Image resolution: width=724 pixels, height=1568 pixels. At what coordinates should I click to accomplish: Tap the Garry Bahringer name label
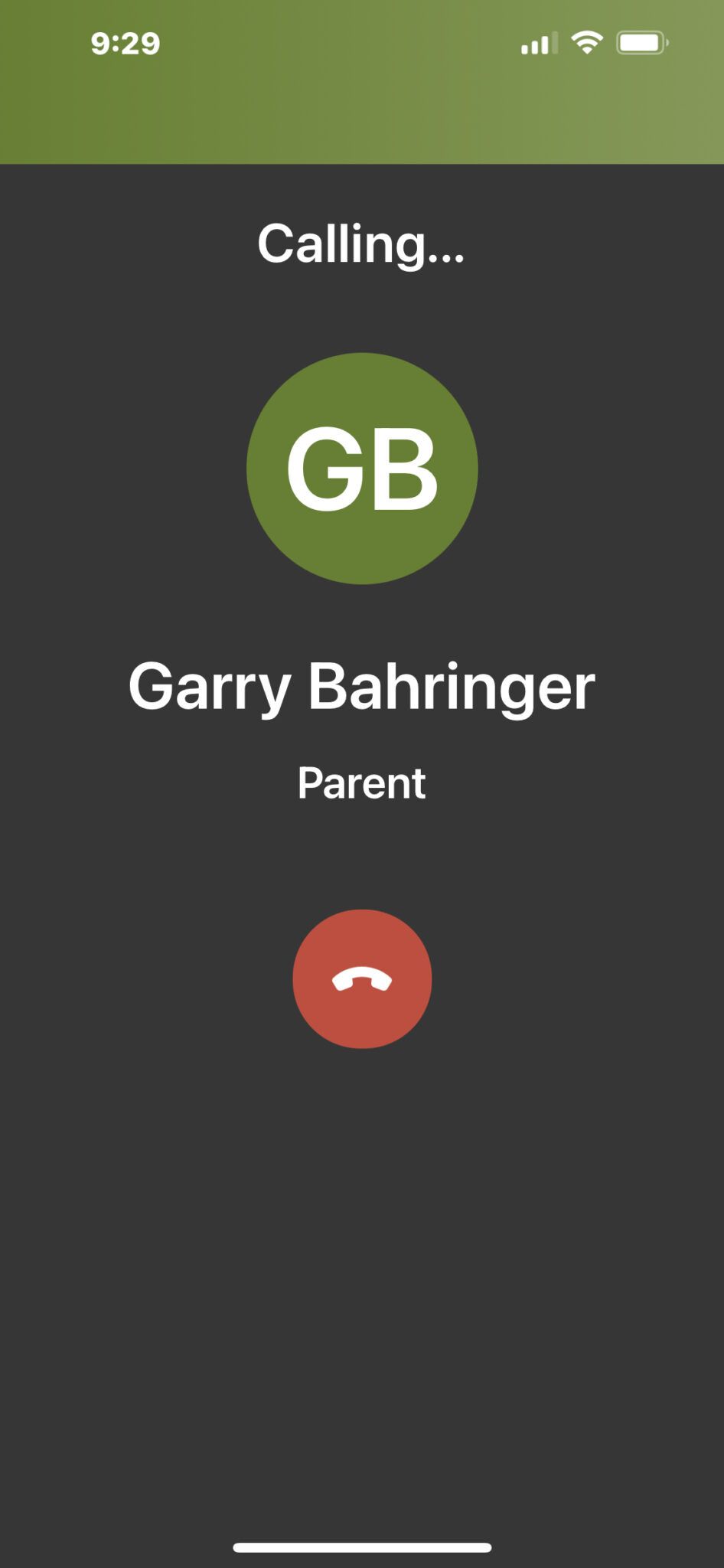pyautogui.click(x=362, y=686)
